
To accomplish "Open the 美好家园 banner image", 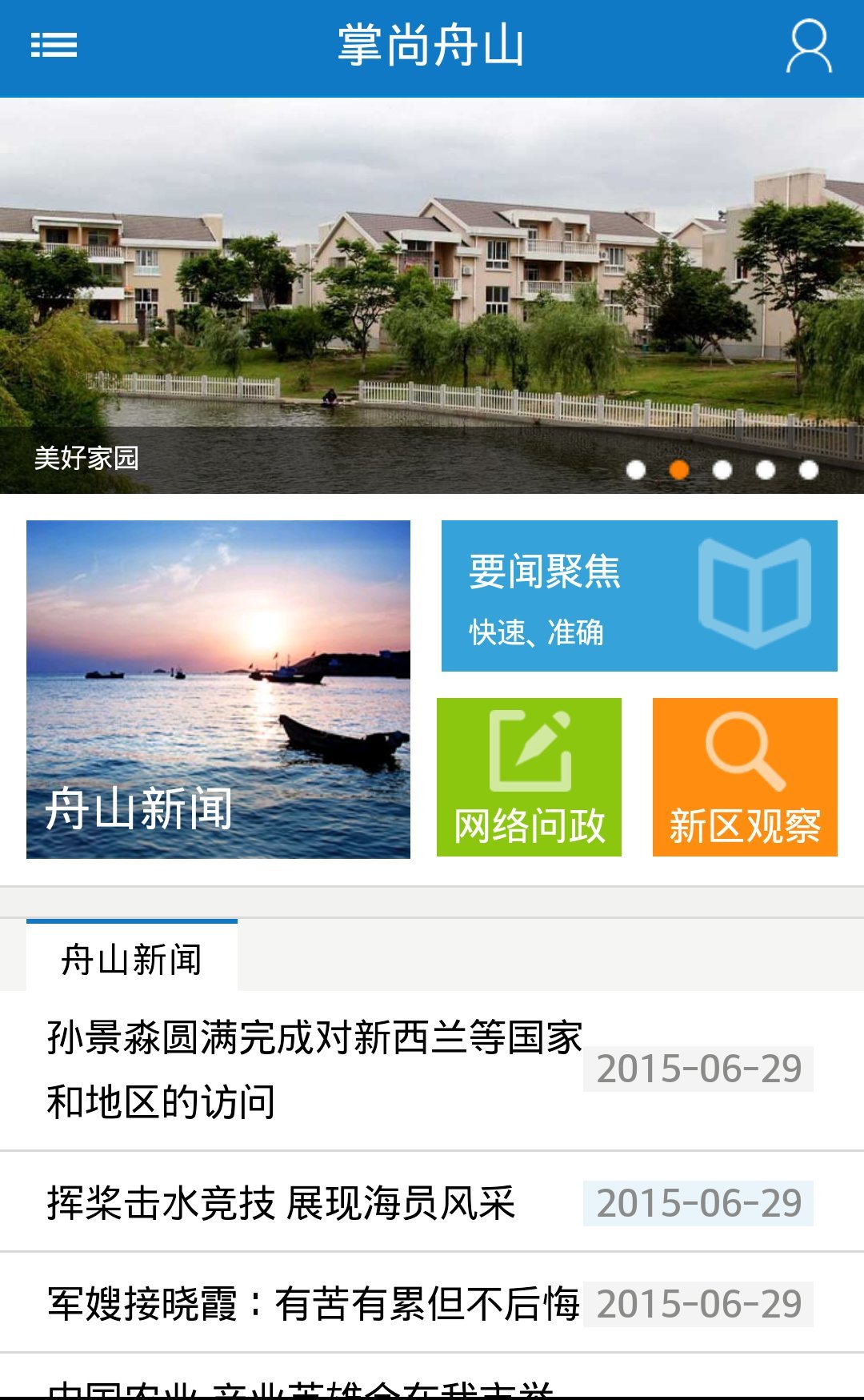I will (432, 295).
